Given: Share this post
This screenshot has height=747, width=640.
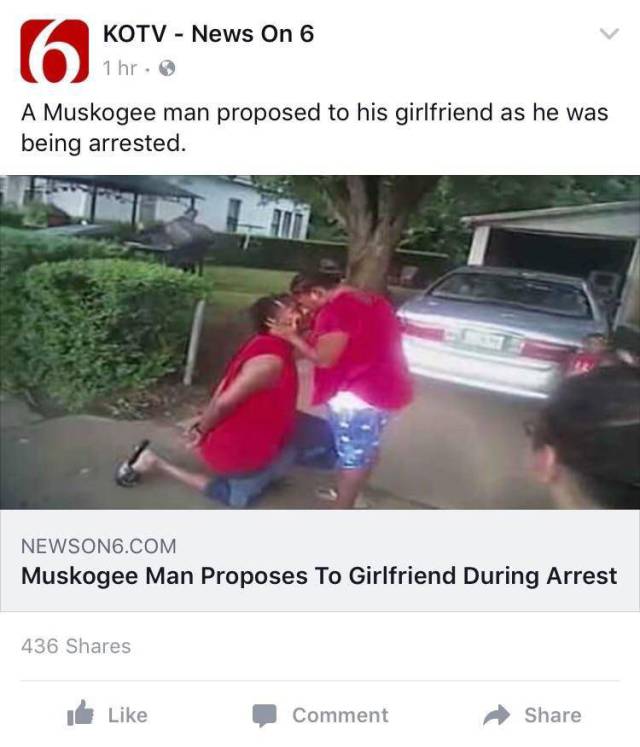Looking at the screenshot, I should (x=532, y=715).
